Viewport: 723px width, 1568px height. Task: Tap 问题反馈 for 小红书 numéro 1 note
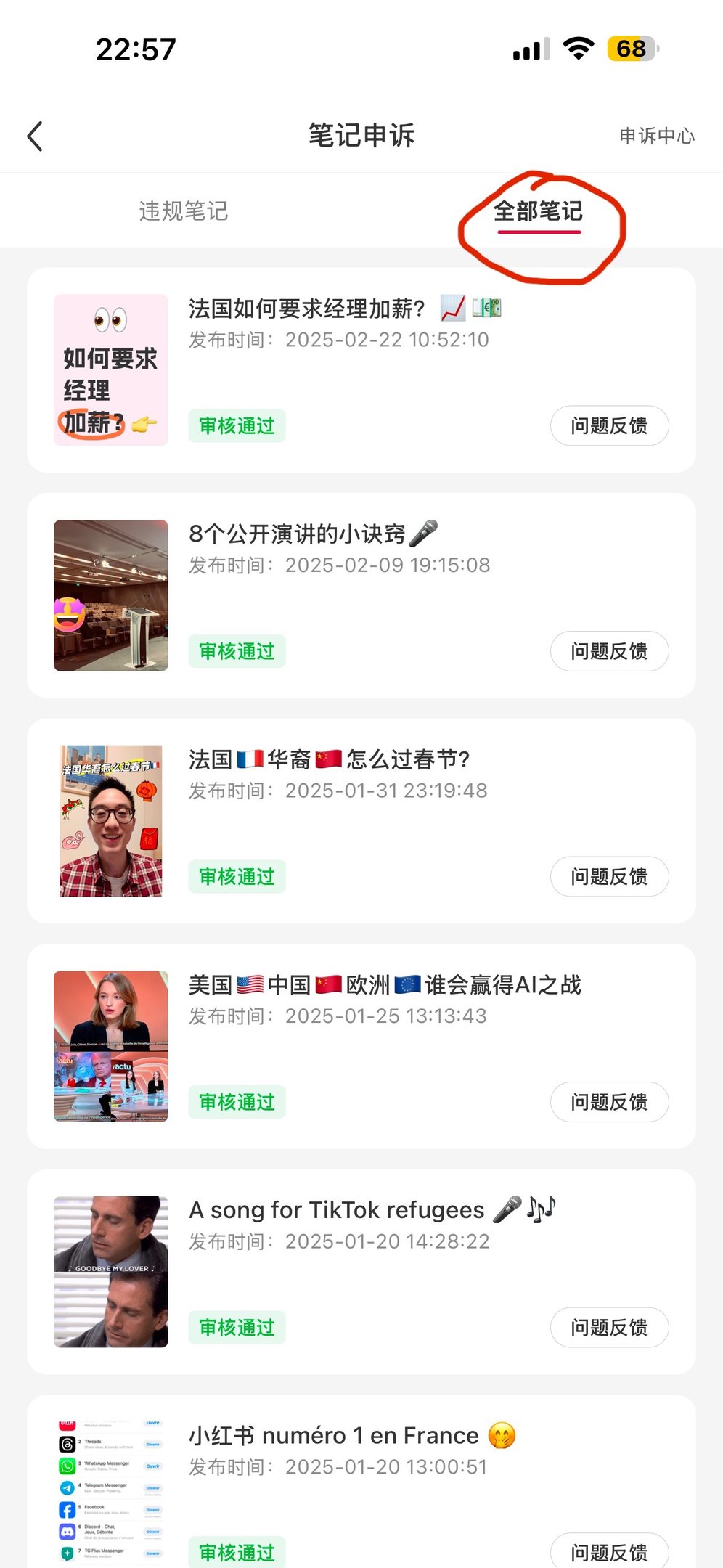[x=609, y=1552]
